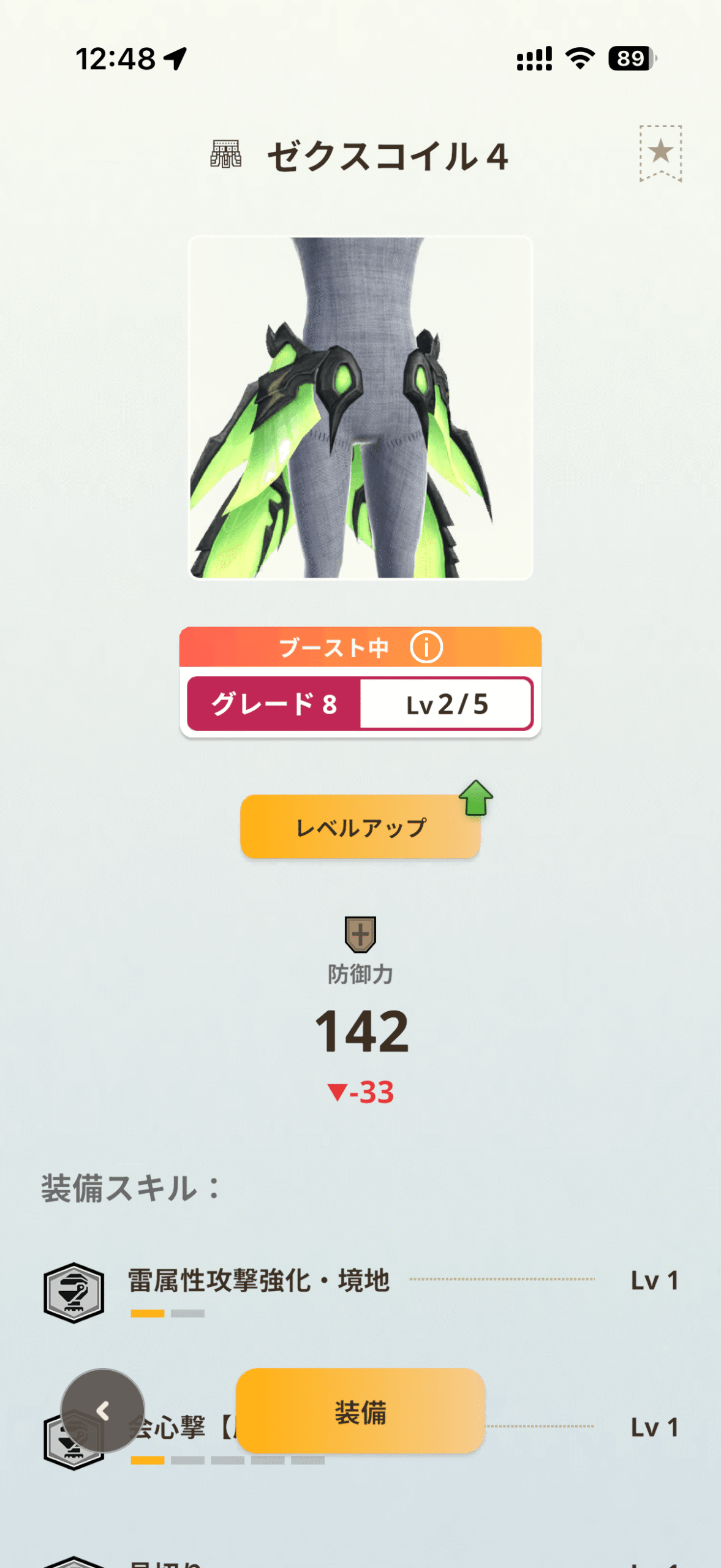This screenshot has height=1568, width=721.
Task: Equip the armor with the 装備 button
Action: tap(360, 1412)
